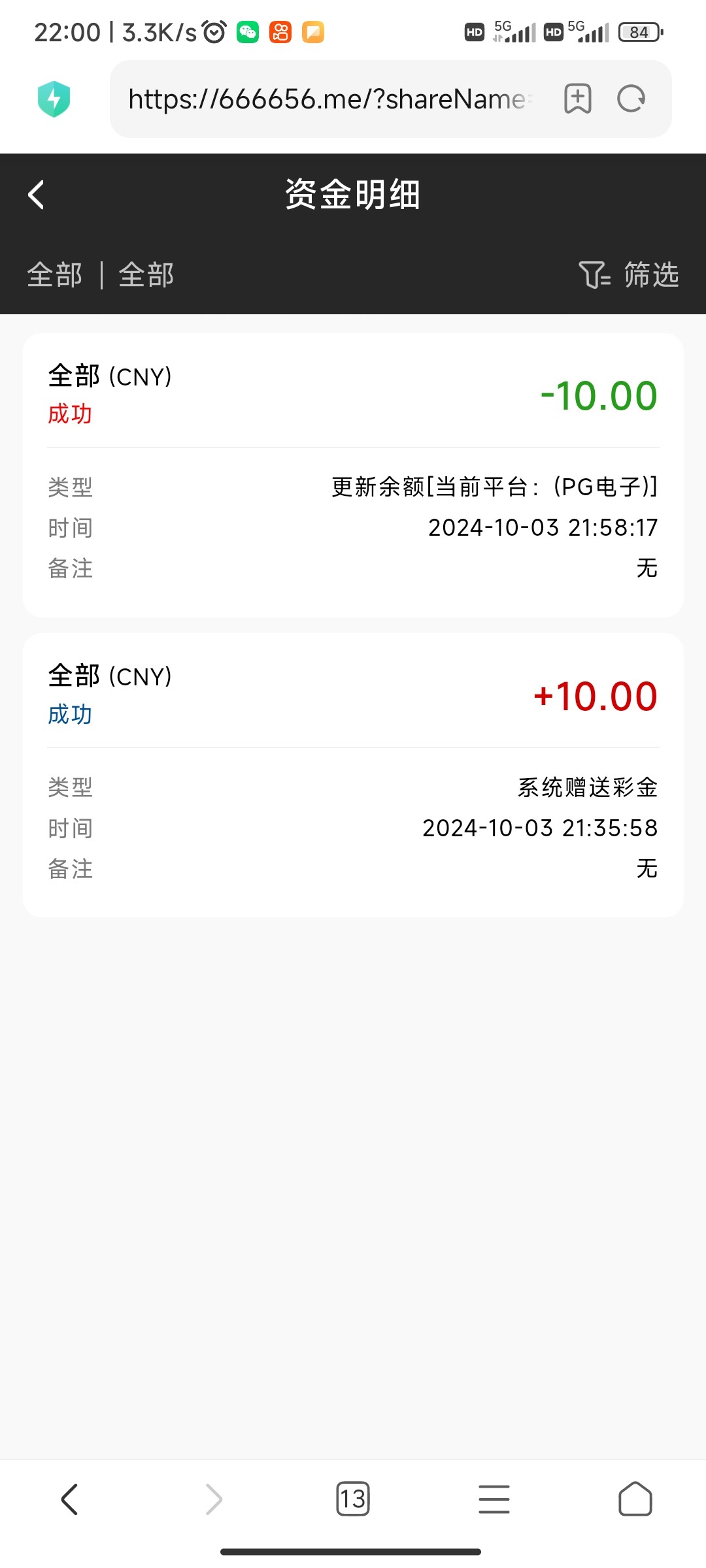This screenshot has width=706, height=1568.
Task: Open the browser security shield icon
Action: 54,99
